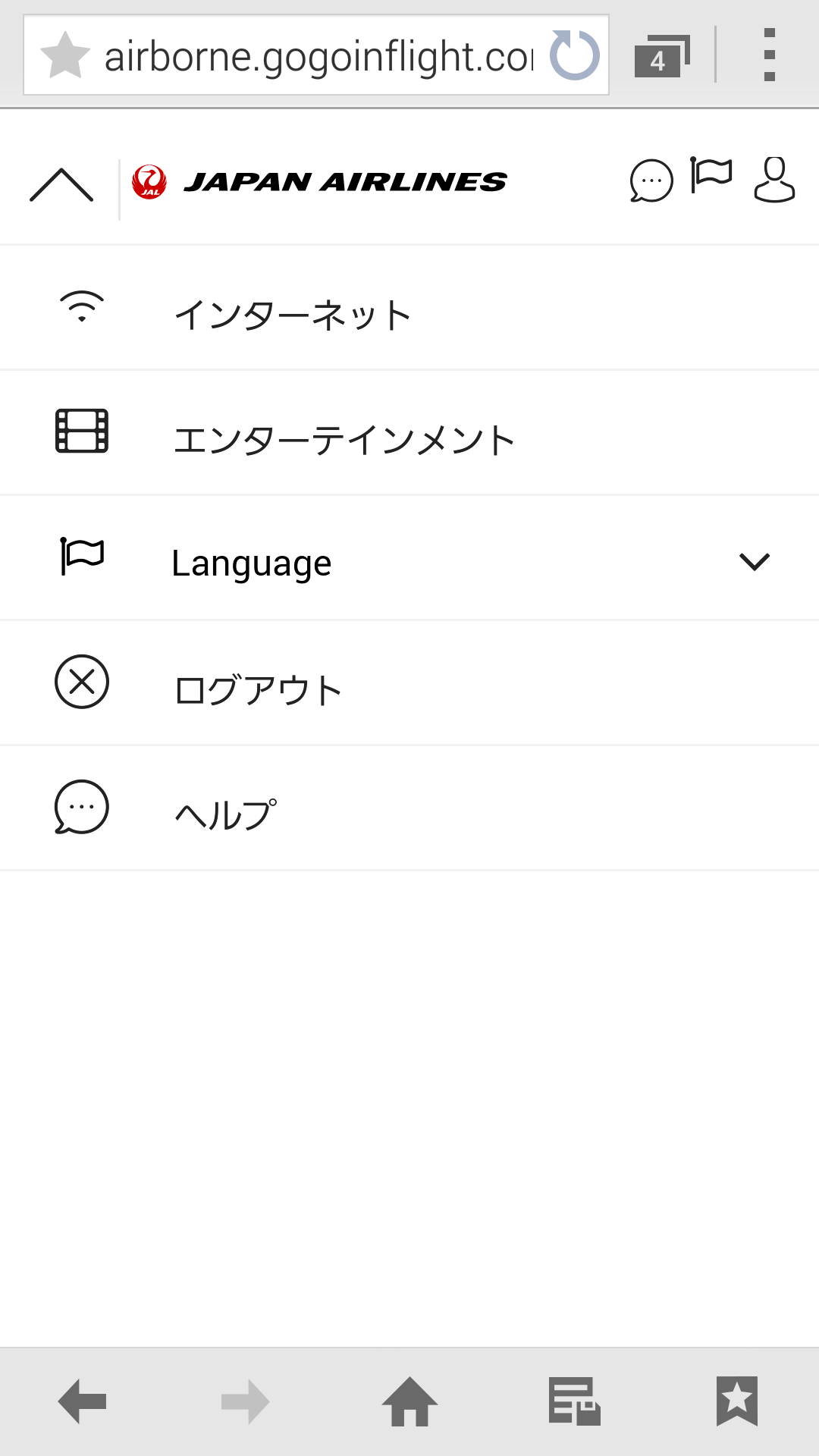This screenshot has height=1456, width=819.
Task: Open the browser overflow menu
Action: click(770, 55)
